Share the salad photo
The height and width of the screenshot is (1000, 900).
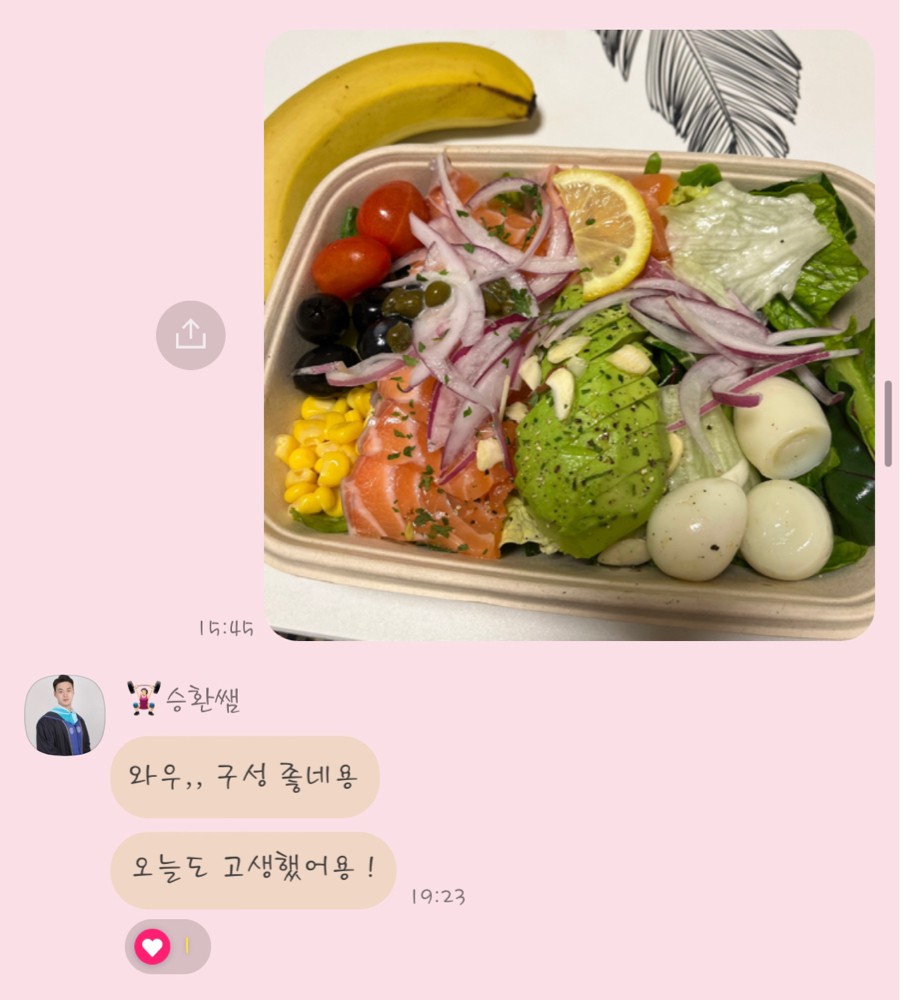coord(190,335)
